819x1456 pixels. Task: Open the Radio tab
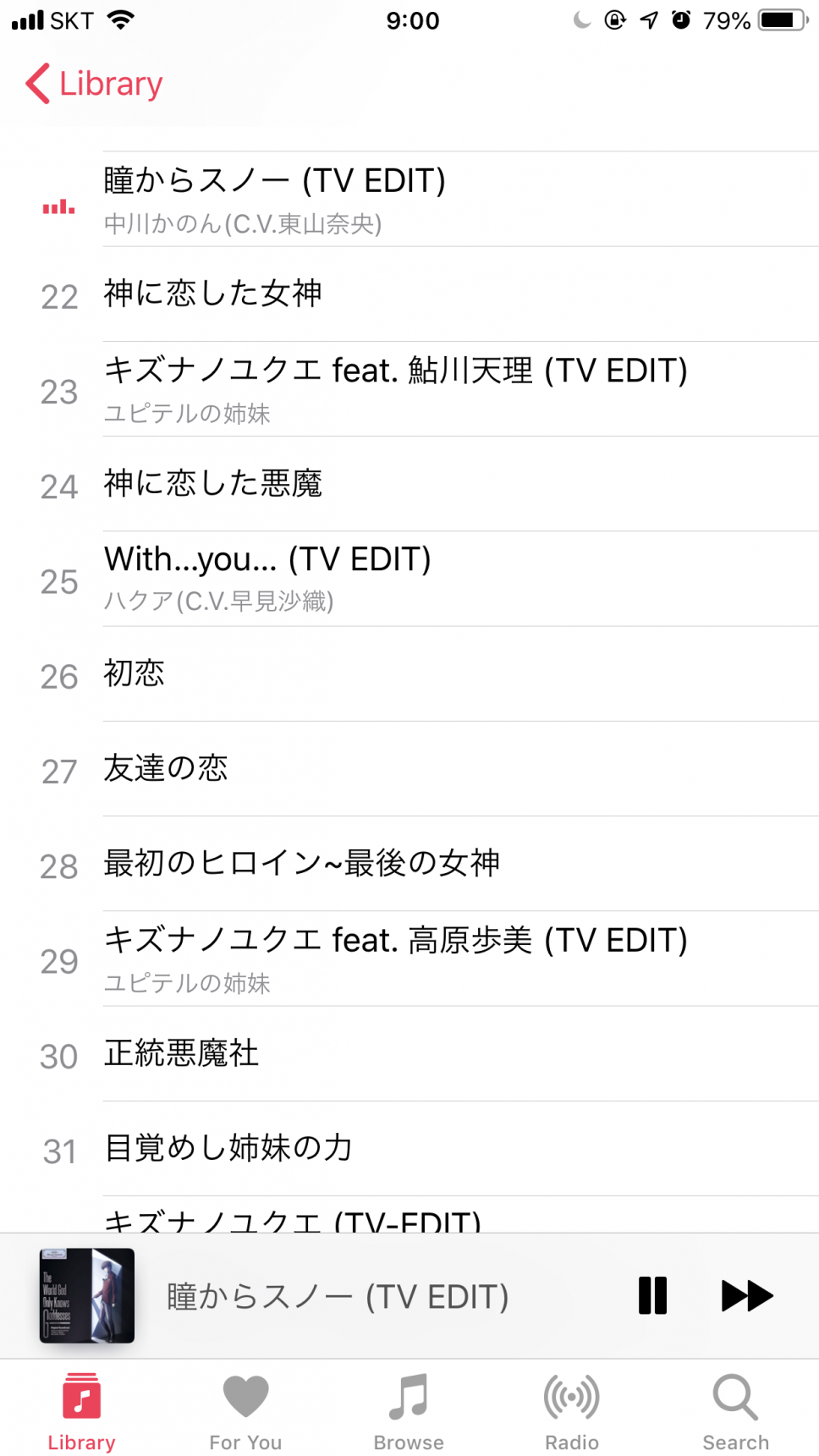(572, 1411)
